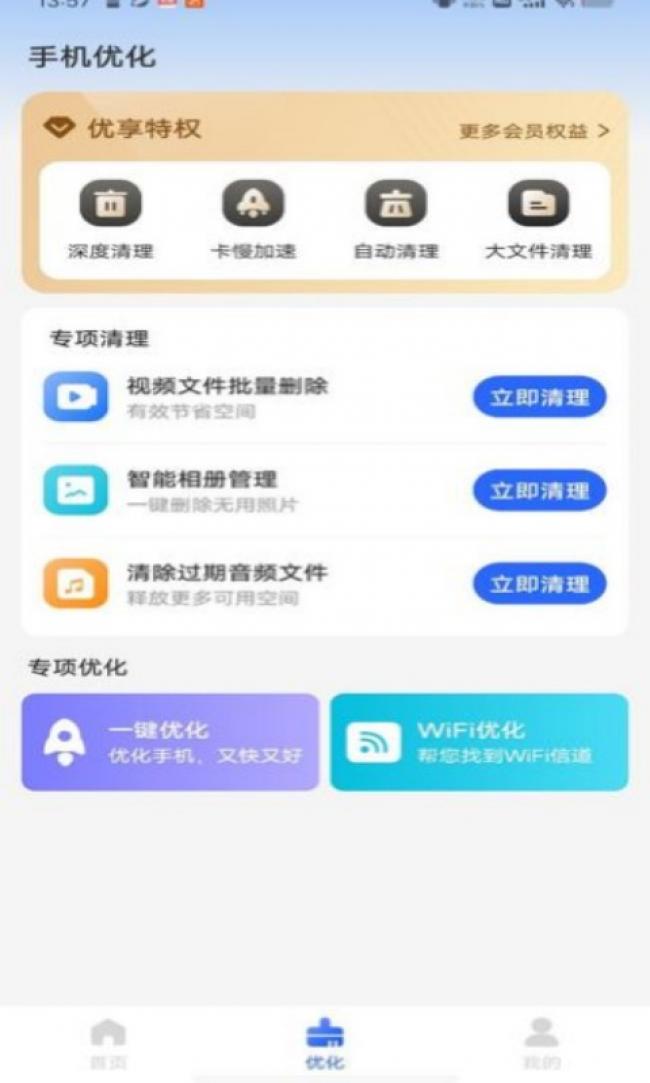Go to the 我的 tab

pos(541,1043)
